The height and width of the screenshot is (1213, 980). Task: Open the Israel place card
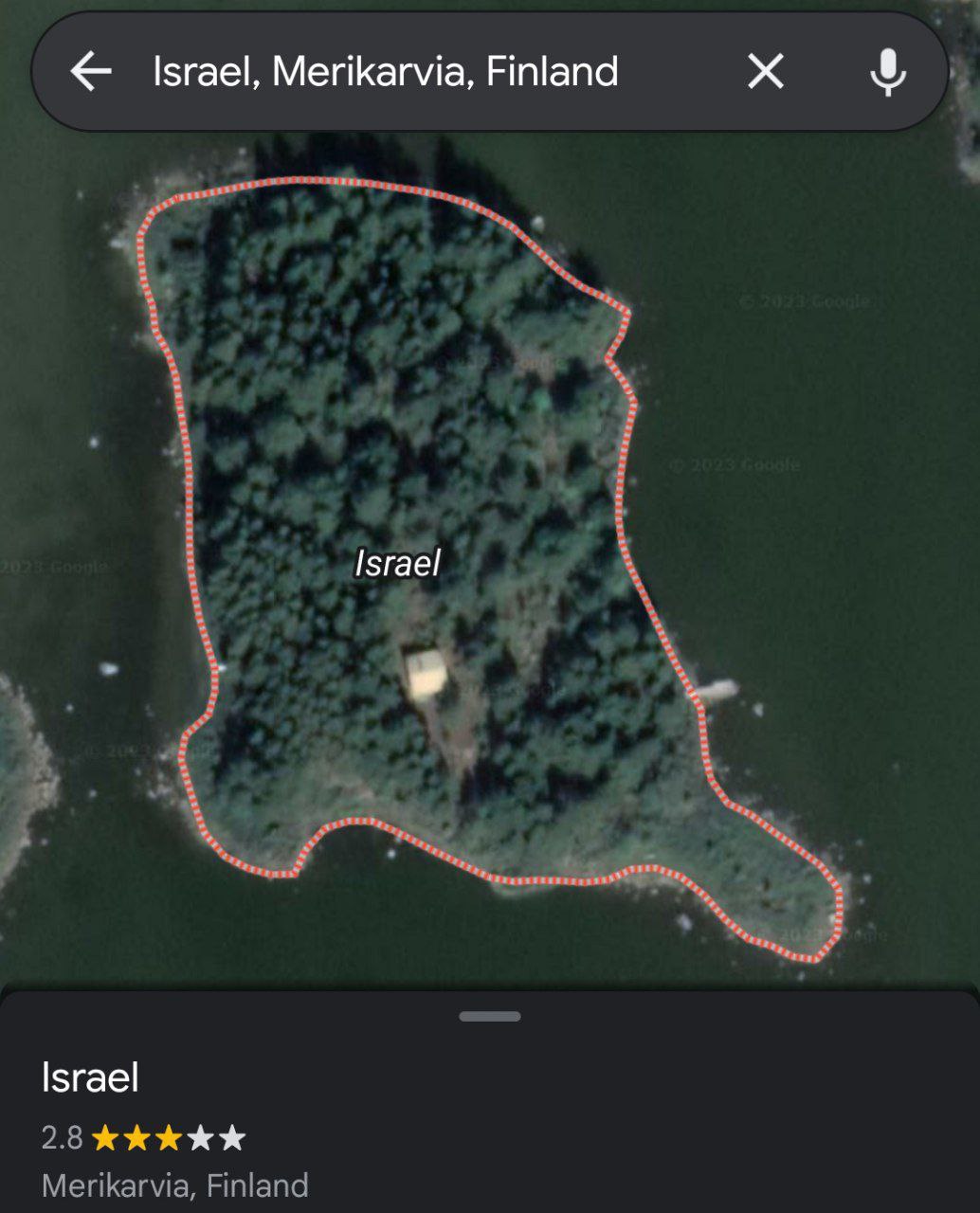click(x=91, y=1078)
